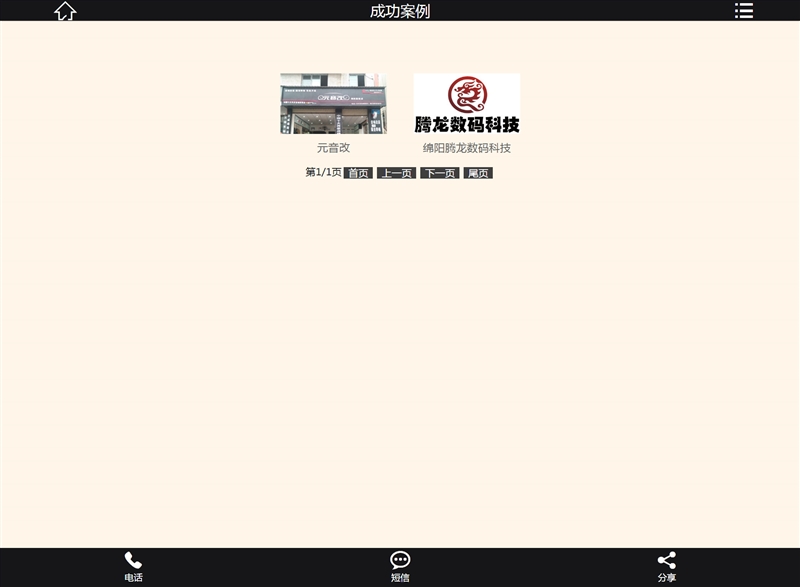
Task: Go to the home page icon
Action: 65,11
